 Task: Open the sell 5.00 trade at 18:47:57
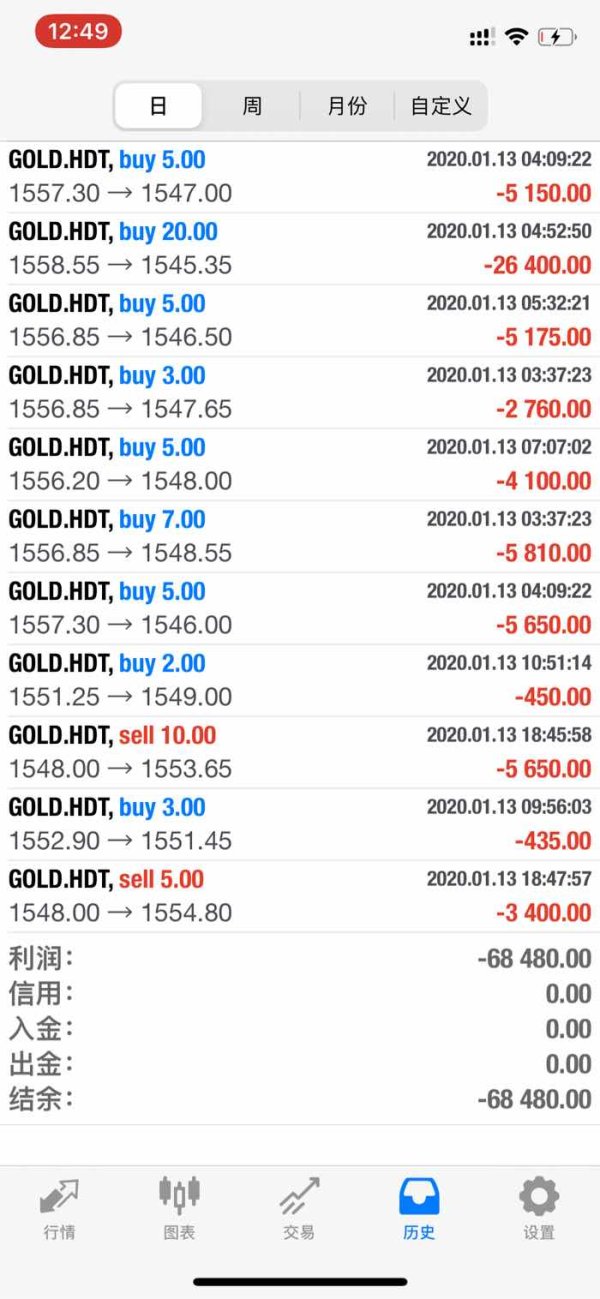(300, 897)
